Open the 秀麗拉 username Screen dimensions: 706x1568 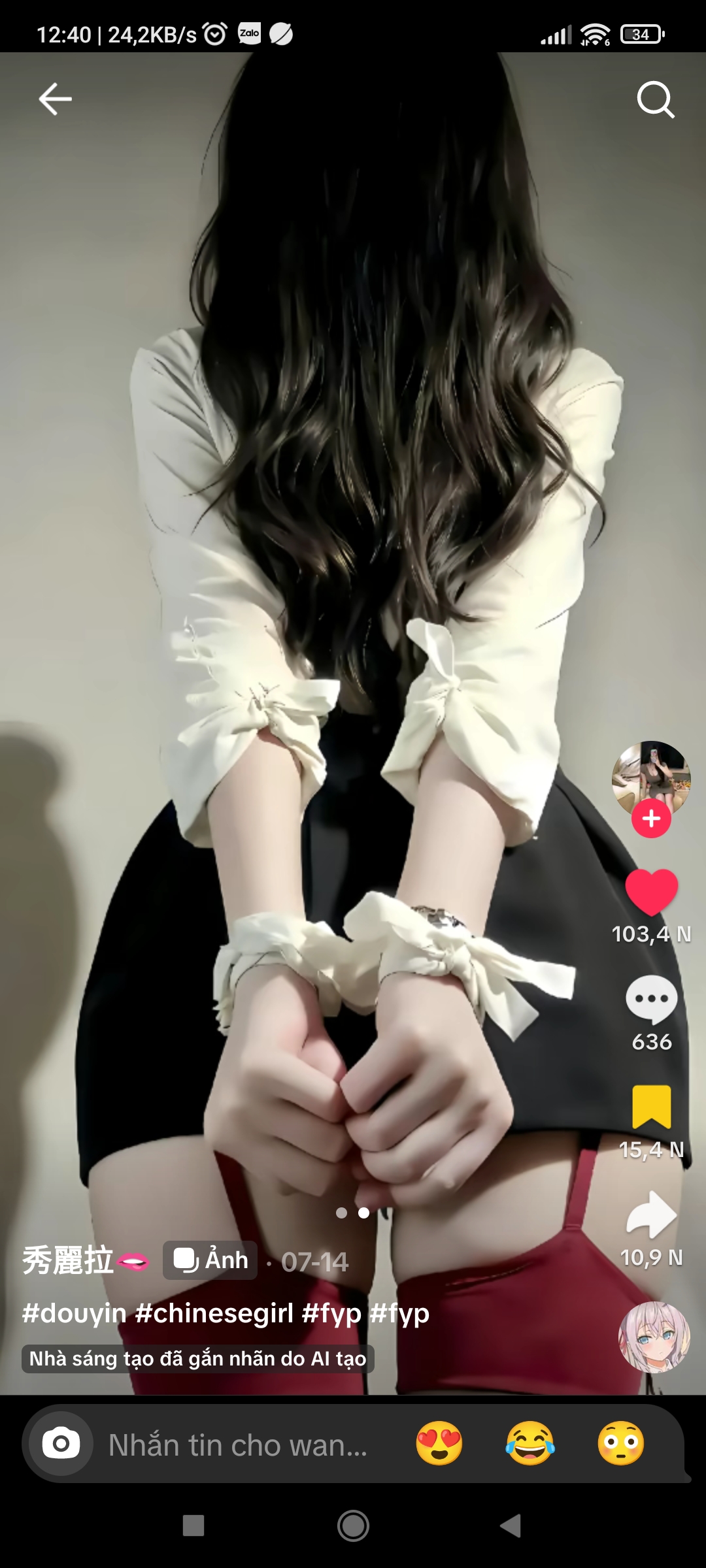click(68, 1260)
